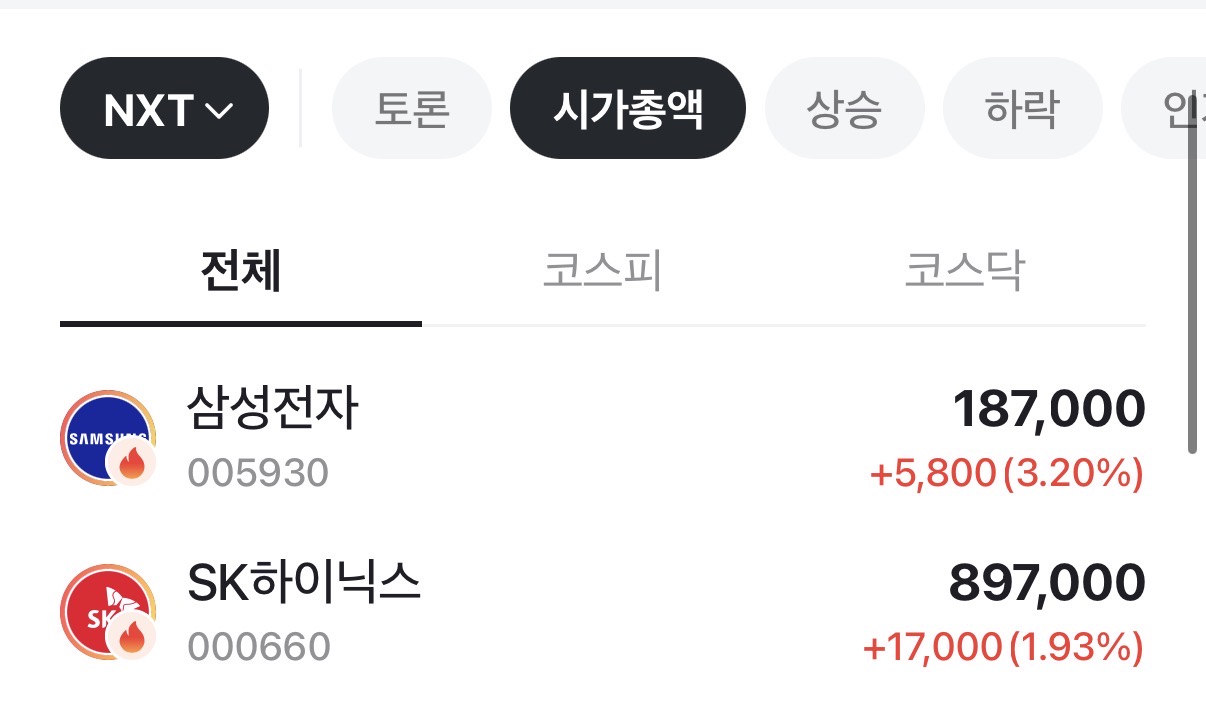Open the NXT market dropdown
1206x711 pixels.
pyautogui.click(x=164, y=109)
